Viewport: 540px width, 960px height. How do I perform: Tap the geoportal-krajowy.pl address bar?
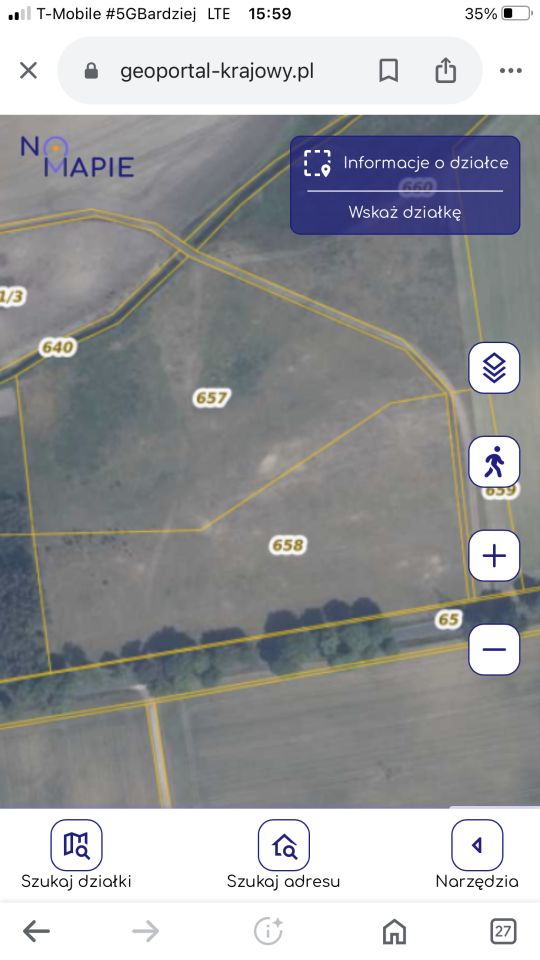point(217,71)
